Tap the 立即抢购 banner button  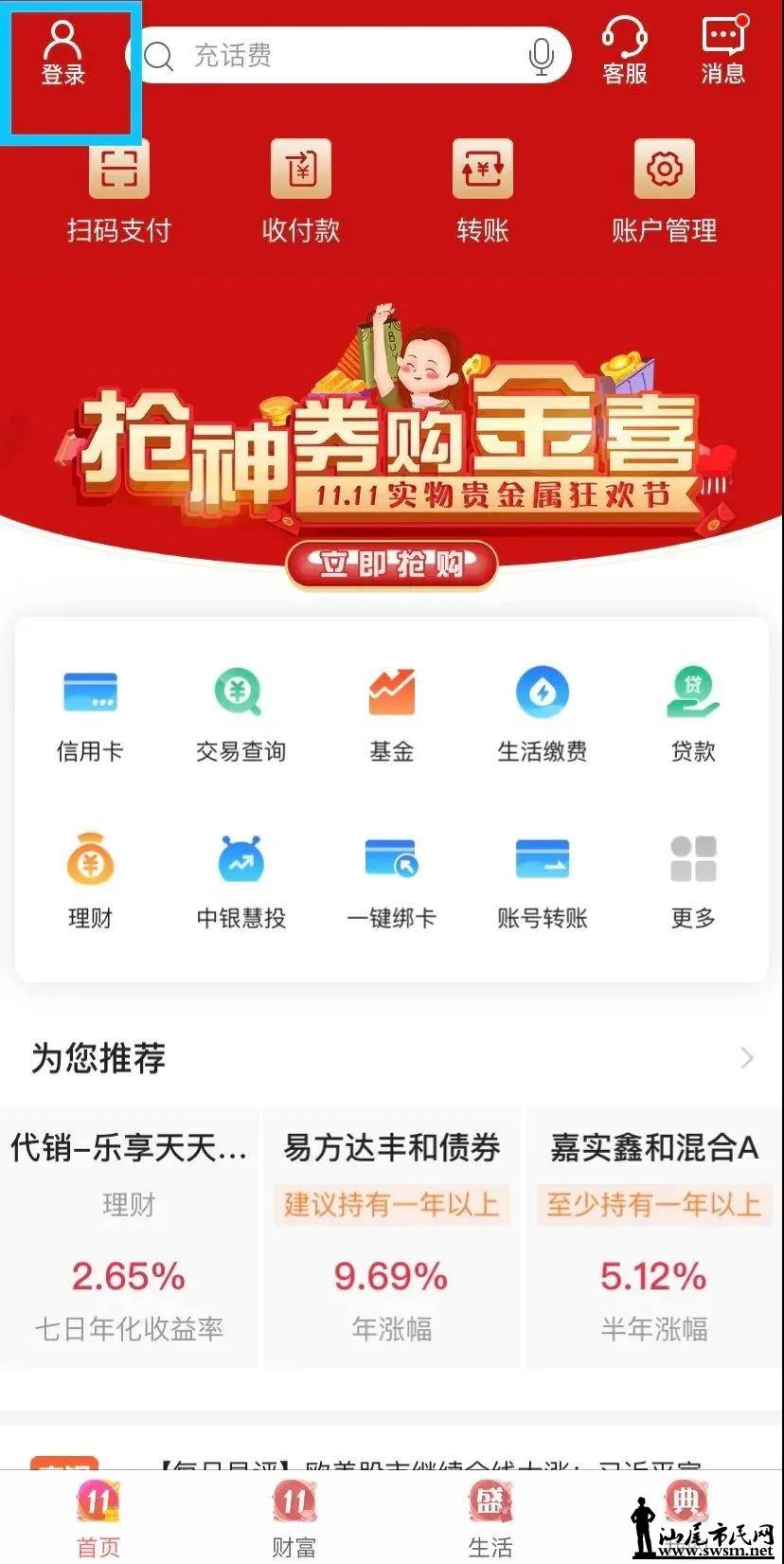point(392,566)
